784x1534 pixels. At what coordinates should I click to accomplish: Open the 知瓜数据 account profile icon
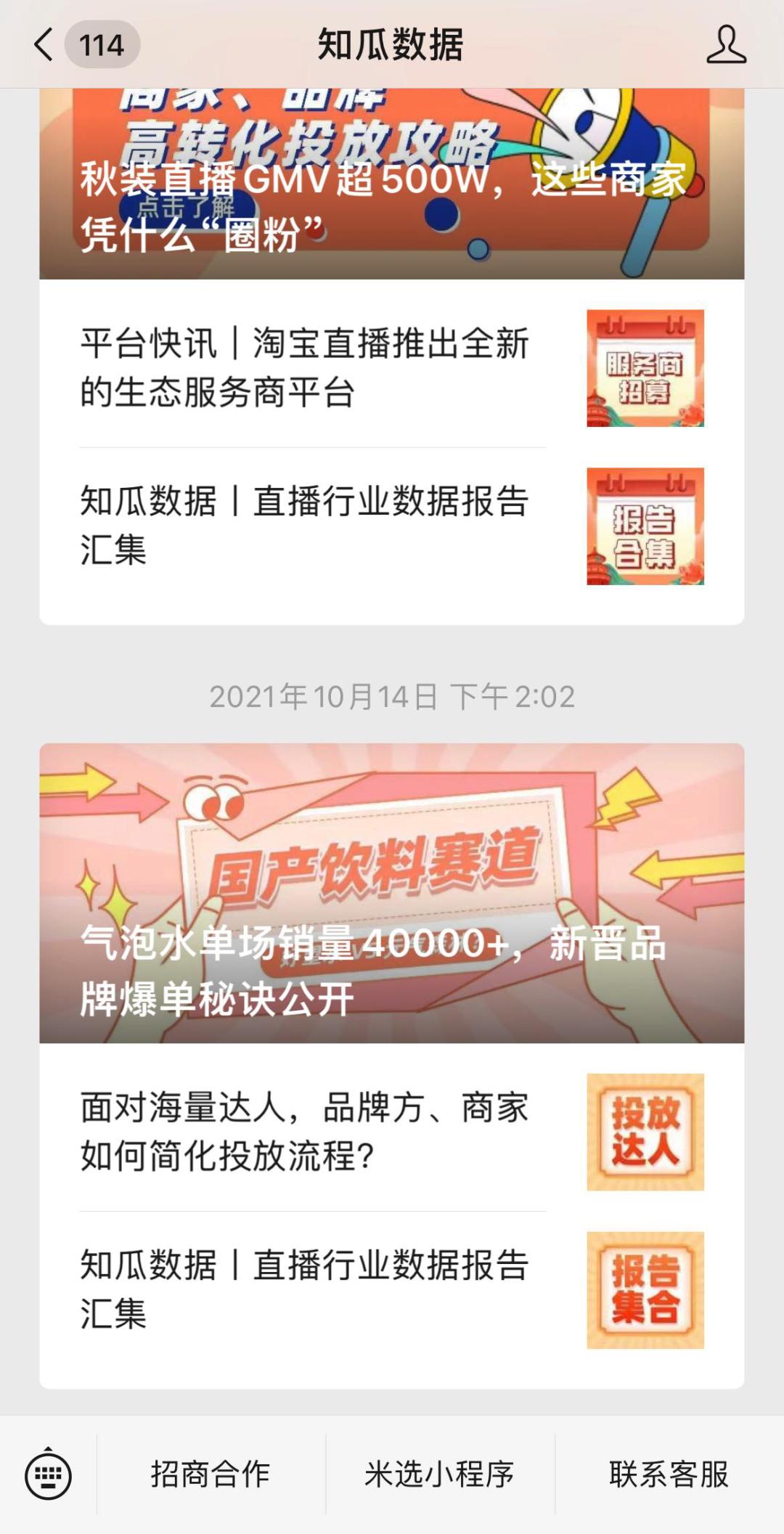pyautogui.click(x=726, y=45)
